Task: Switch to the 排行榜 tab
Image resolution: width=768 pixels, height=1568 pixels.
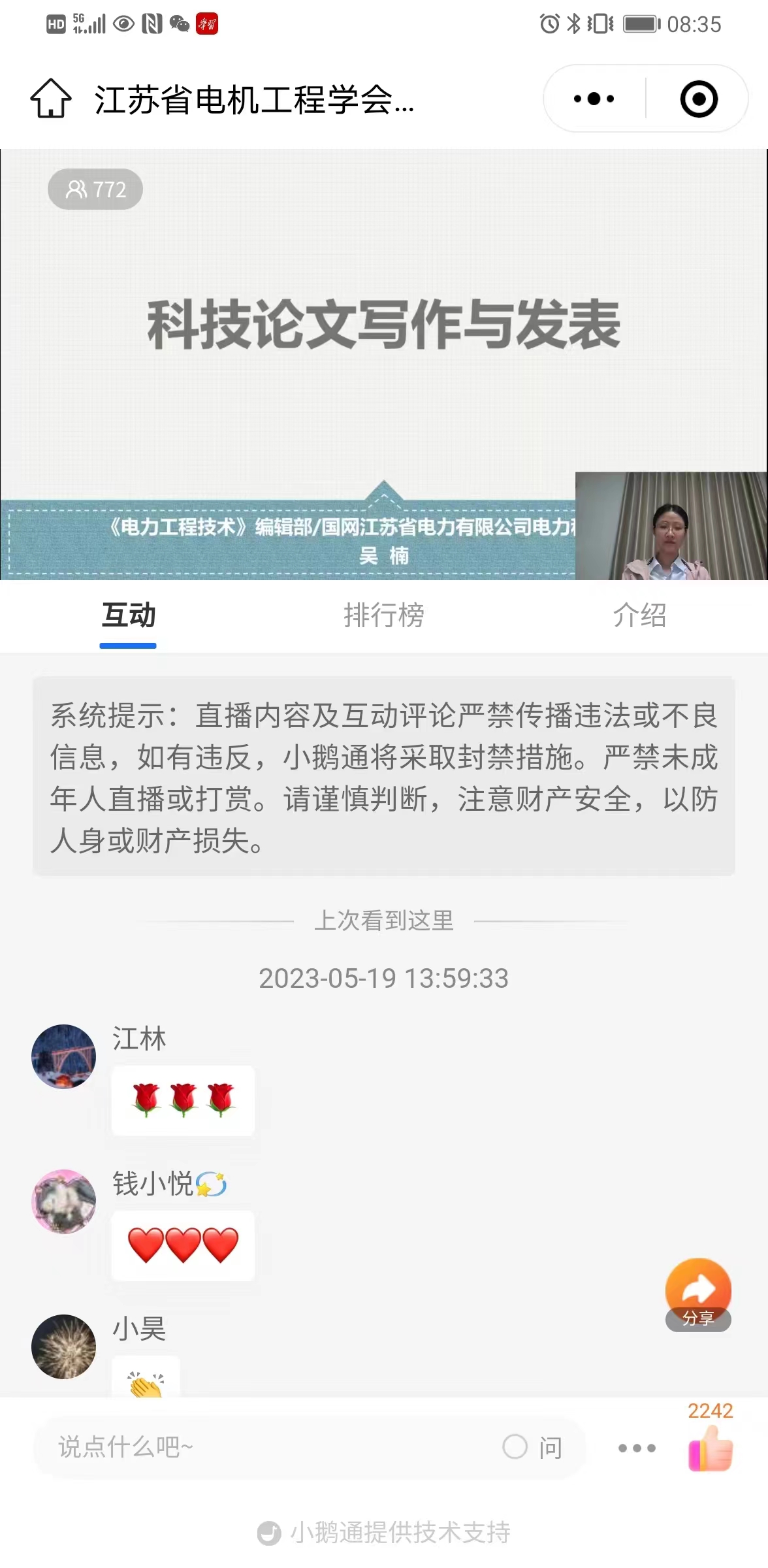Action: pyautogui.click(x=384, y=615)
